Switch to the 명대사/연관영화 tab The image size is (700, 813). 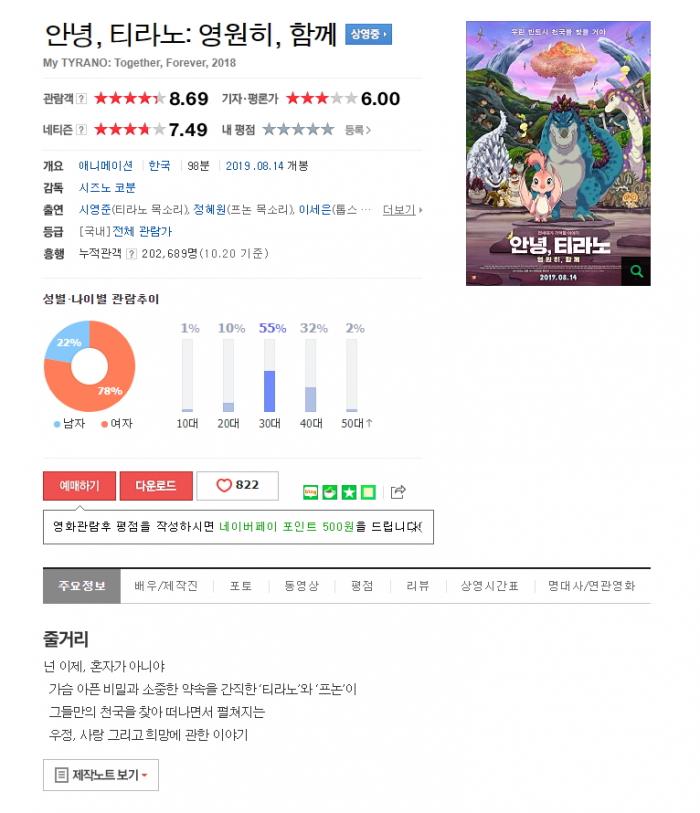coord(591,586)
